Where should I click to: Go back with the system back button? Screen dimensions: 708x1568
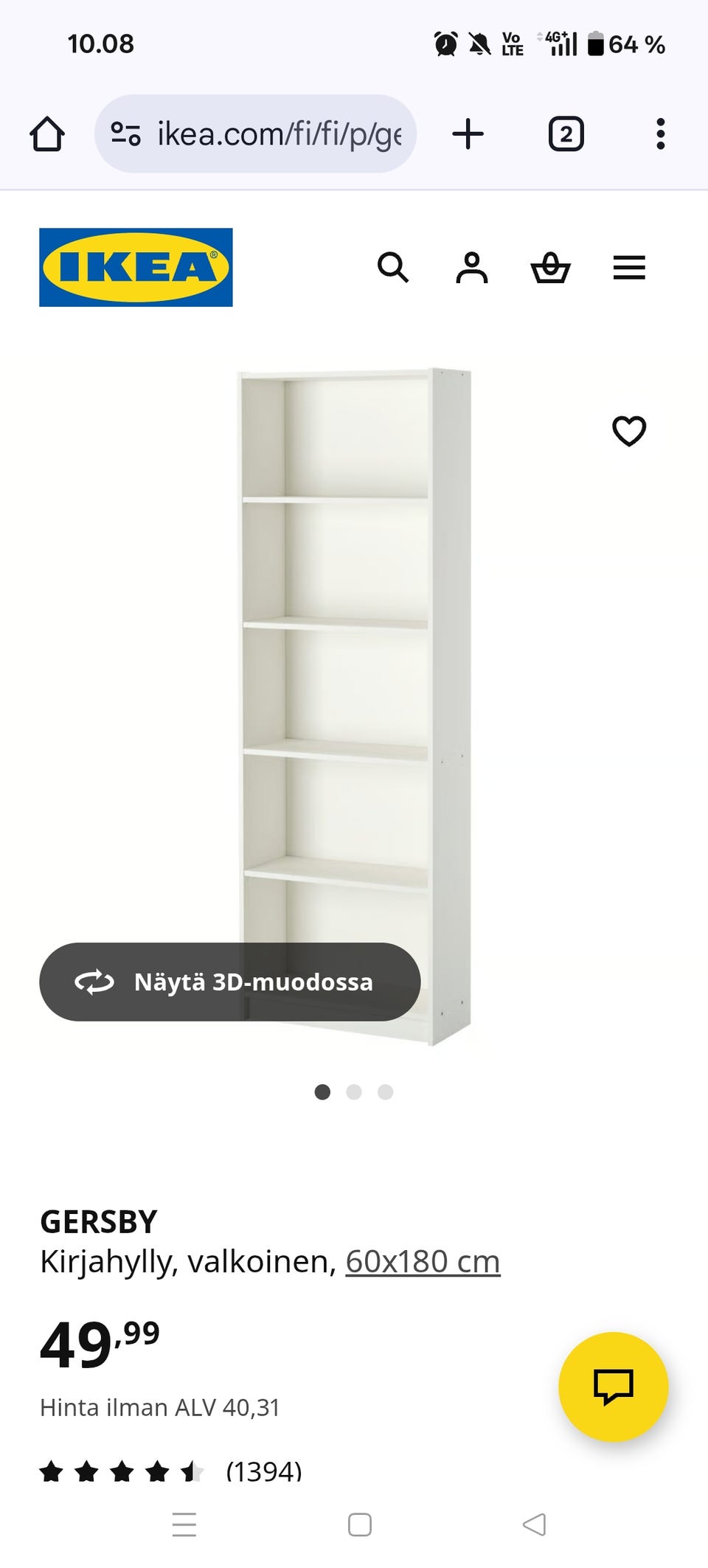coord(534,1524)
